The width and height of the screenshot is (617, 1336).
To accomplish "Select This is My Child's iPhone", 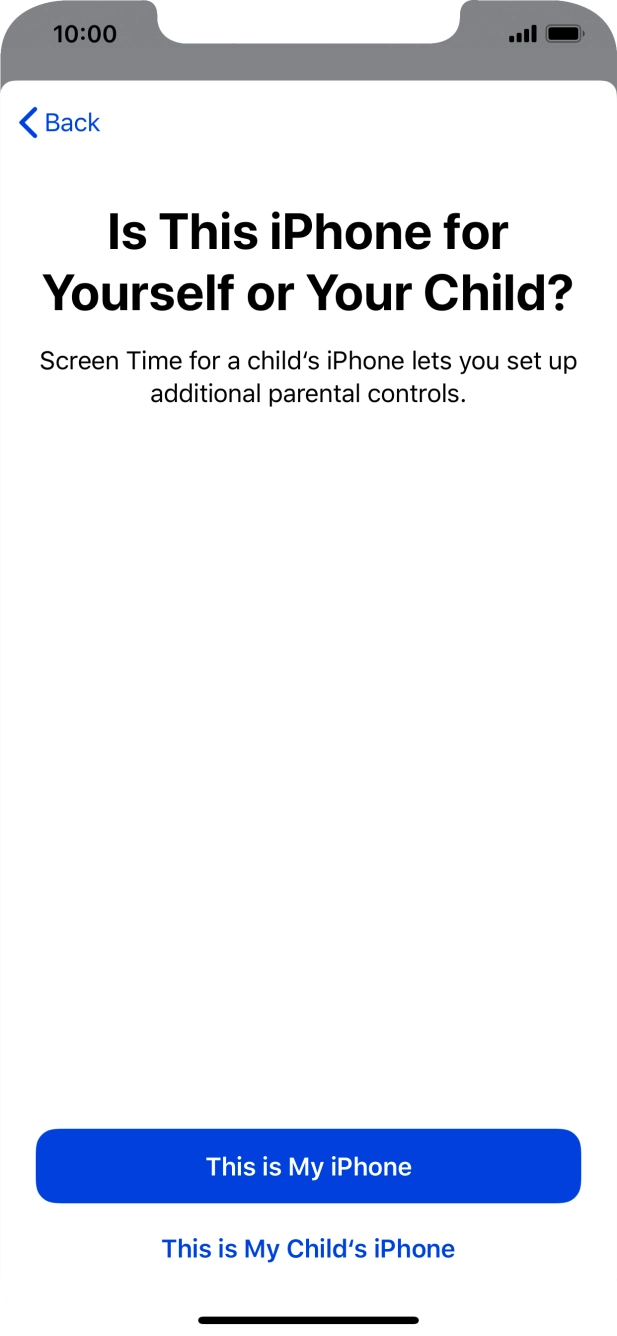I will [x=308, y=1248].
